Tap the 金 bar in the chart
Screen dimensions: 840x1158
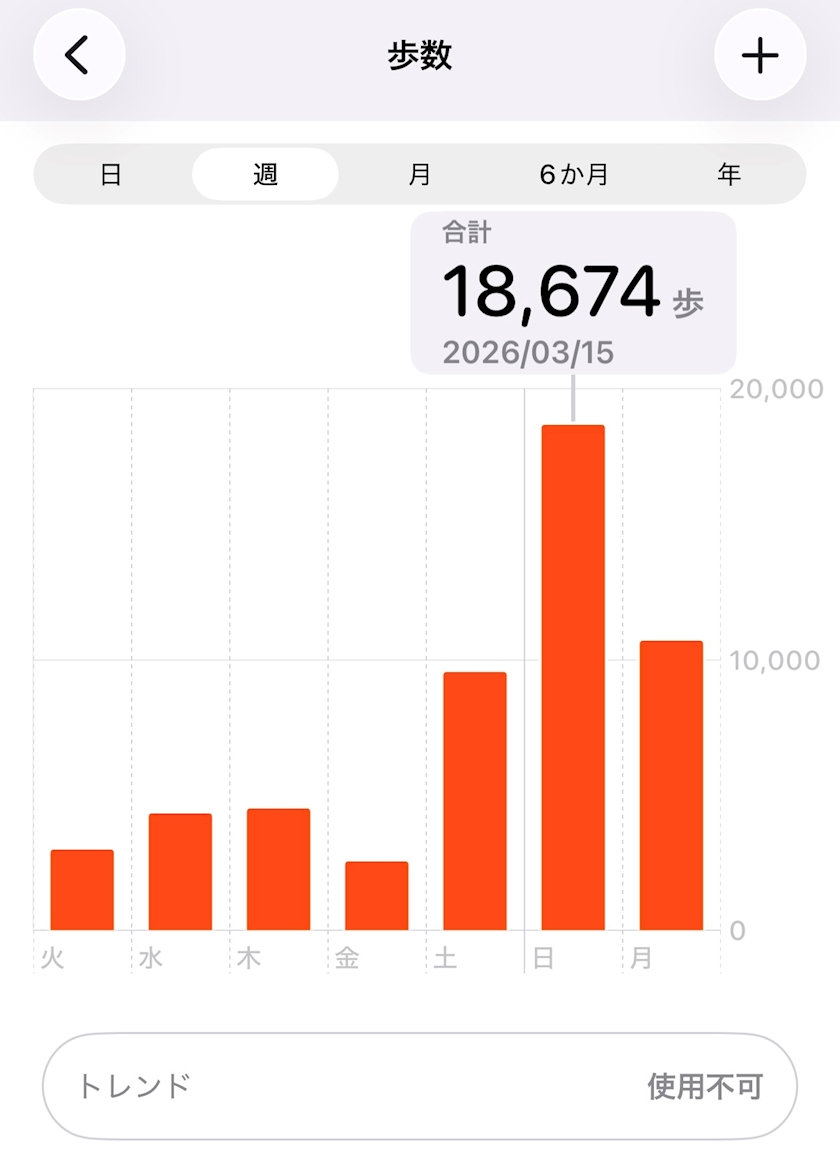coord(377,896)
